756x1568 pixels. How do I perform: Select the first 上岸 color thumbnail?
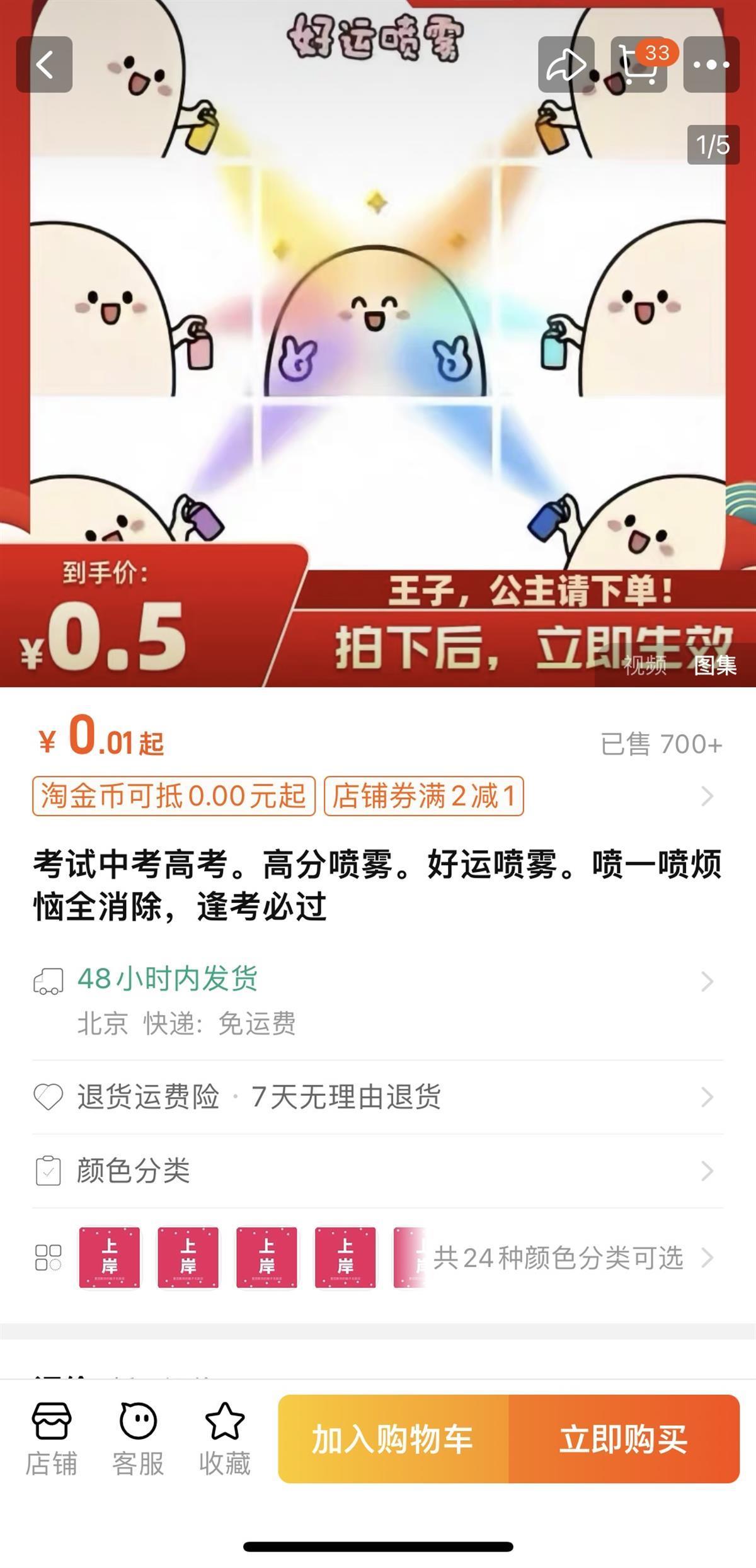click(109, 1258)
